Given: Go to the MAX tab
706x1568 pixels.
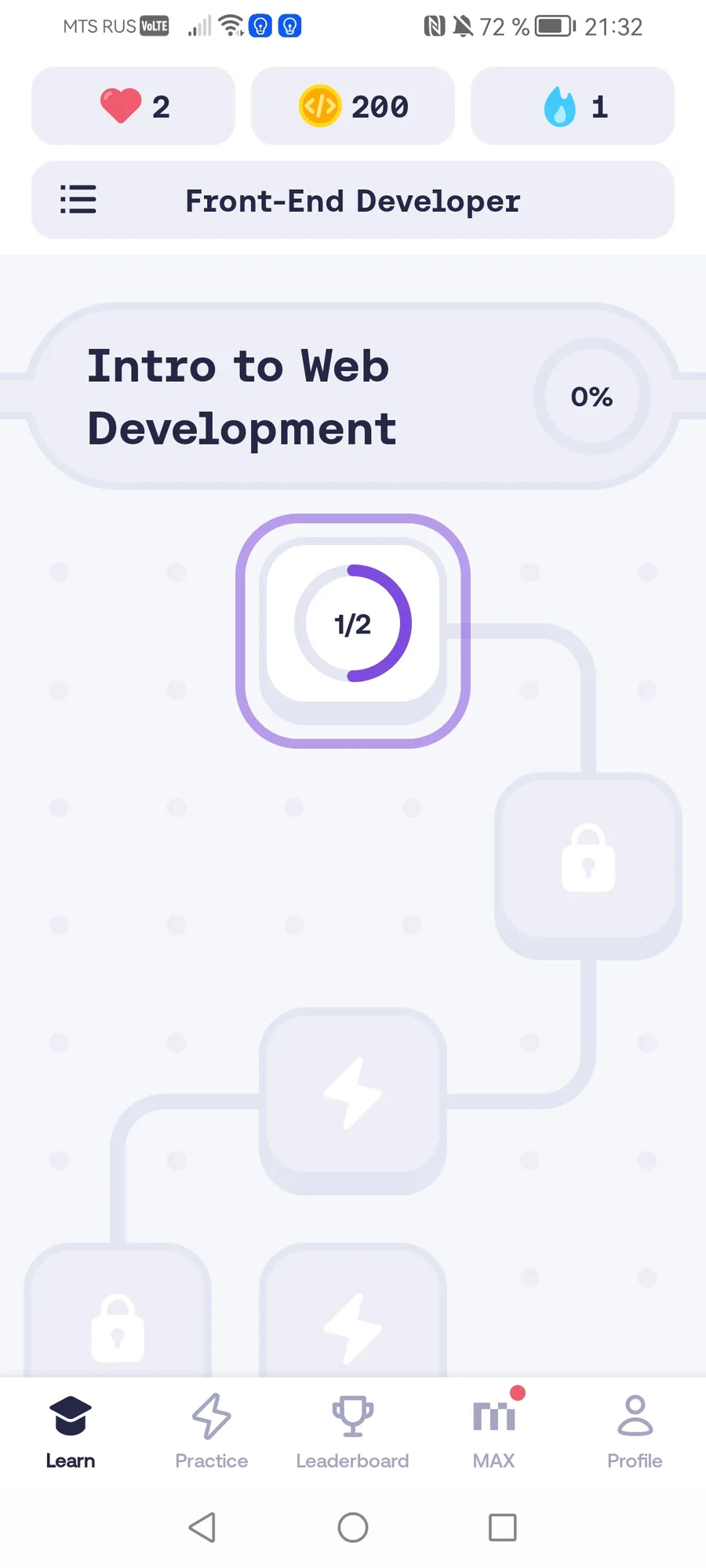Looking at the screenshot, I should [494, 1432].
